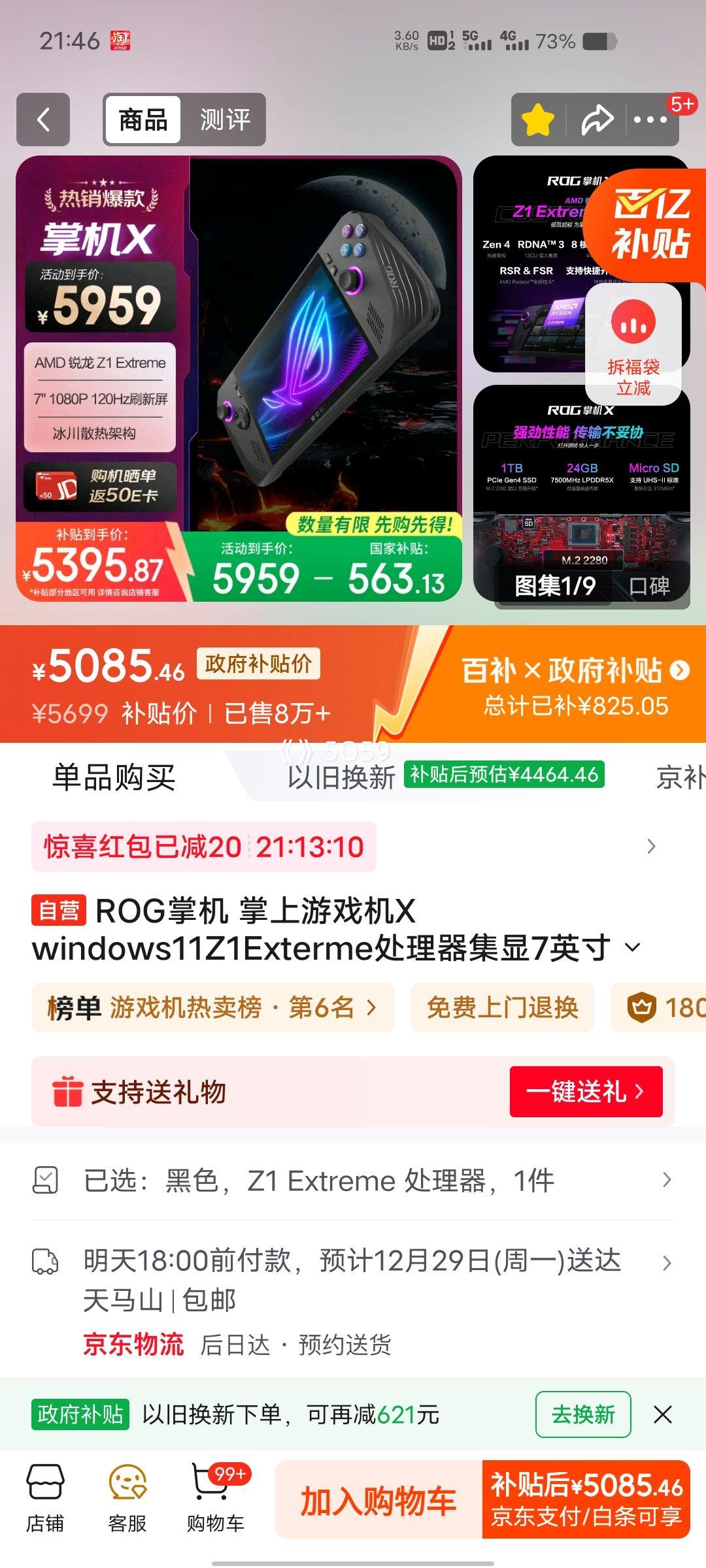This screenshot has height=1568, width=706.
Task: Tap the more options (…) icon
Action: [649, 120]
